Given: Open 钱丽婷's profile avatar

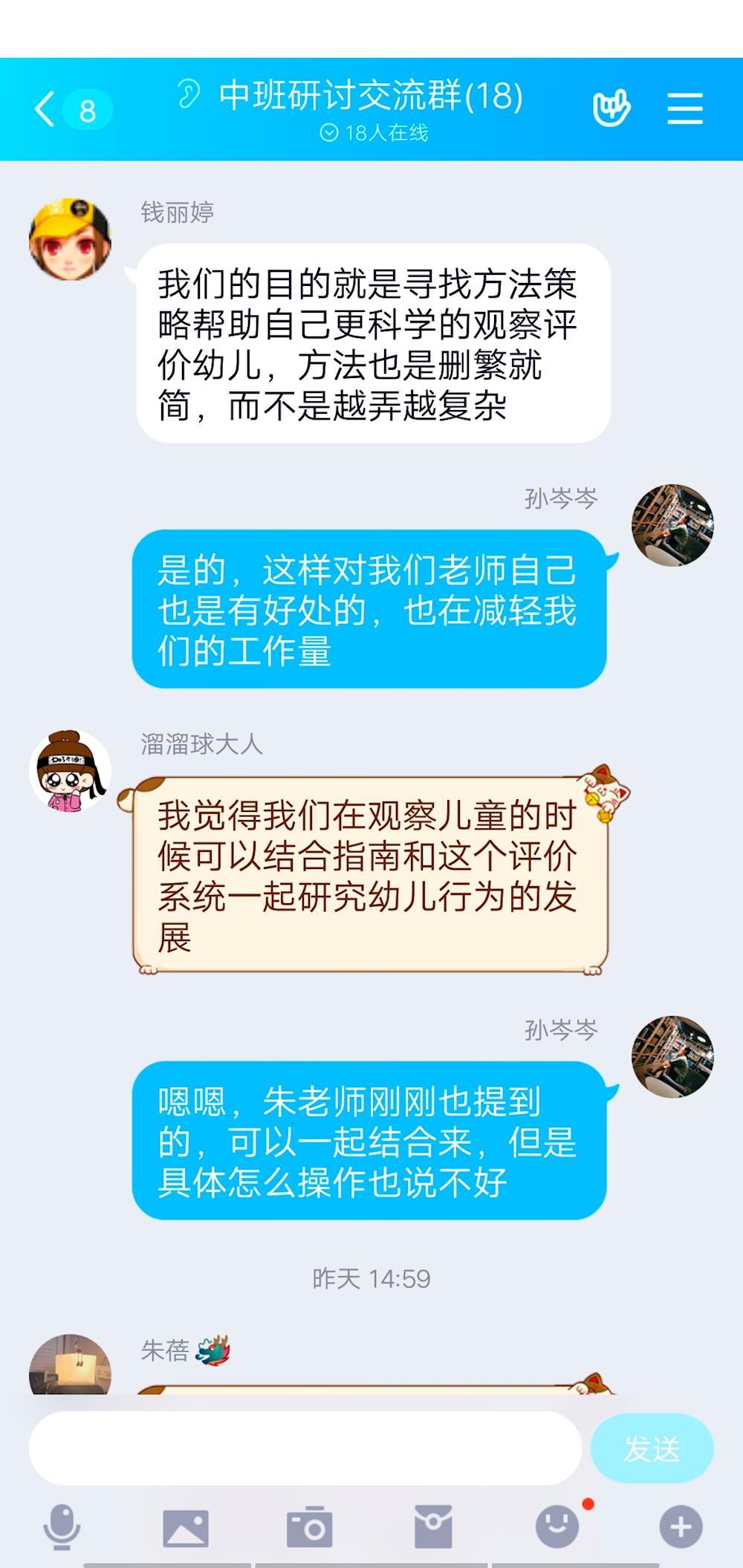Looking at the screenshot, I should pyautogui.click(x=70, y=239).
